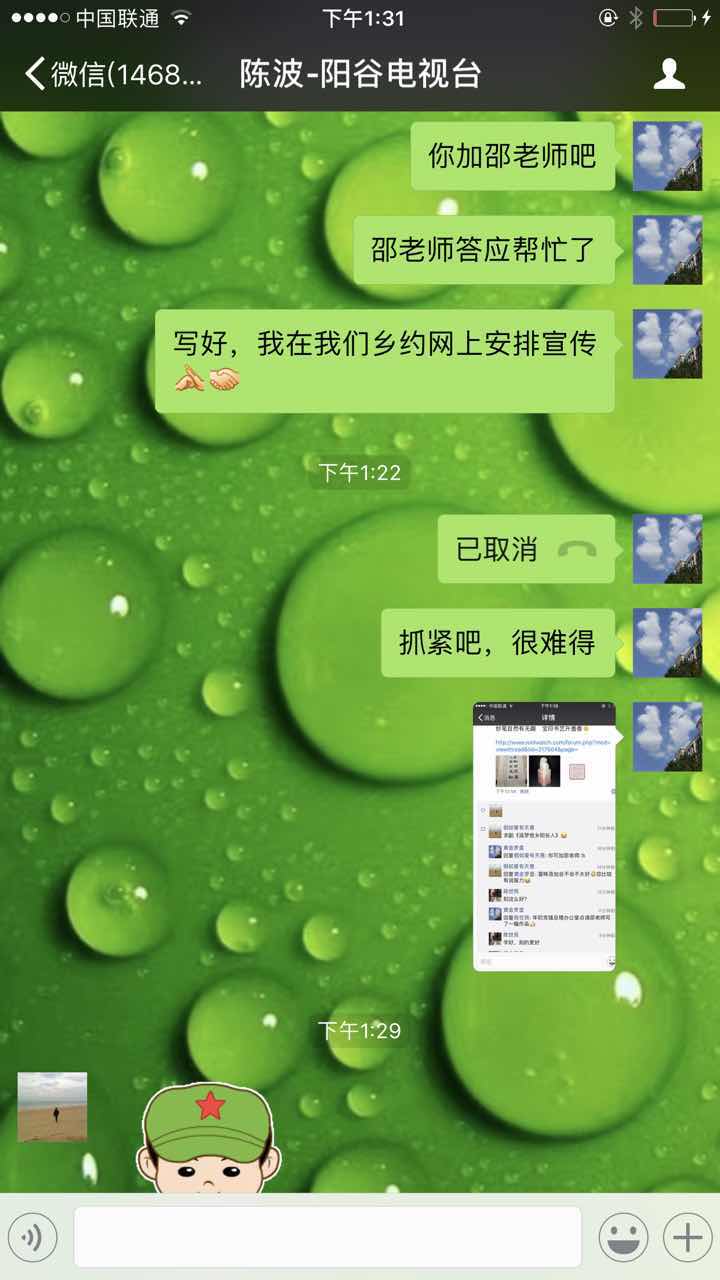Viewport: 720px width, 1280px height.
Task: Open the plus attachments menu
Action: click(688, 1238)
